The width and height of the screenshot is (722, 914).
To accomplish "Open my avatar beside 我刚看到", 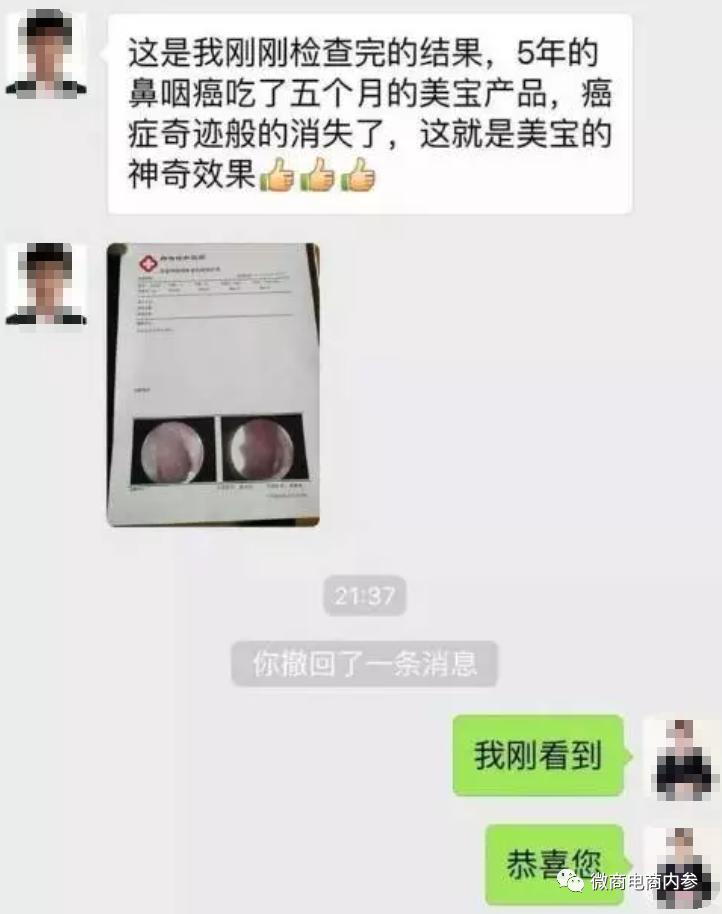I will (x=682, y=757).
